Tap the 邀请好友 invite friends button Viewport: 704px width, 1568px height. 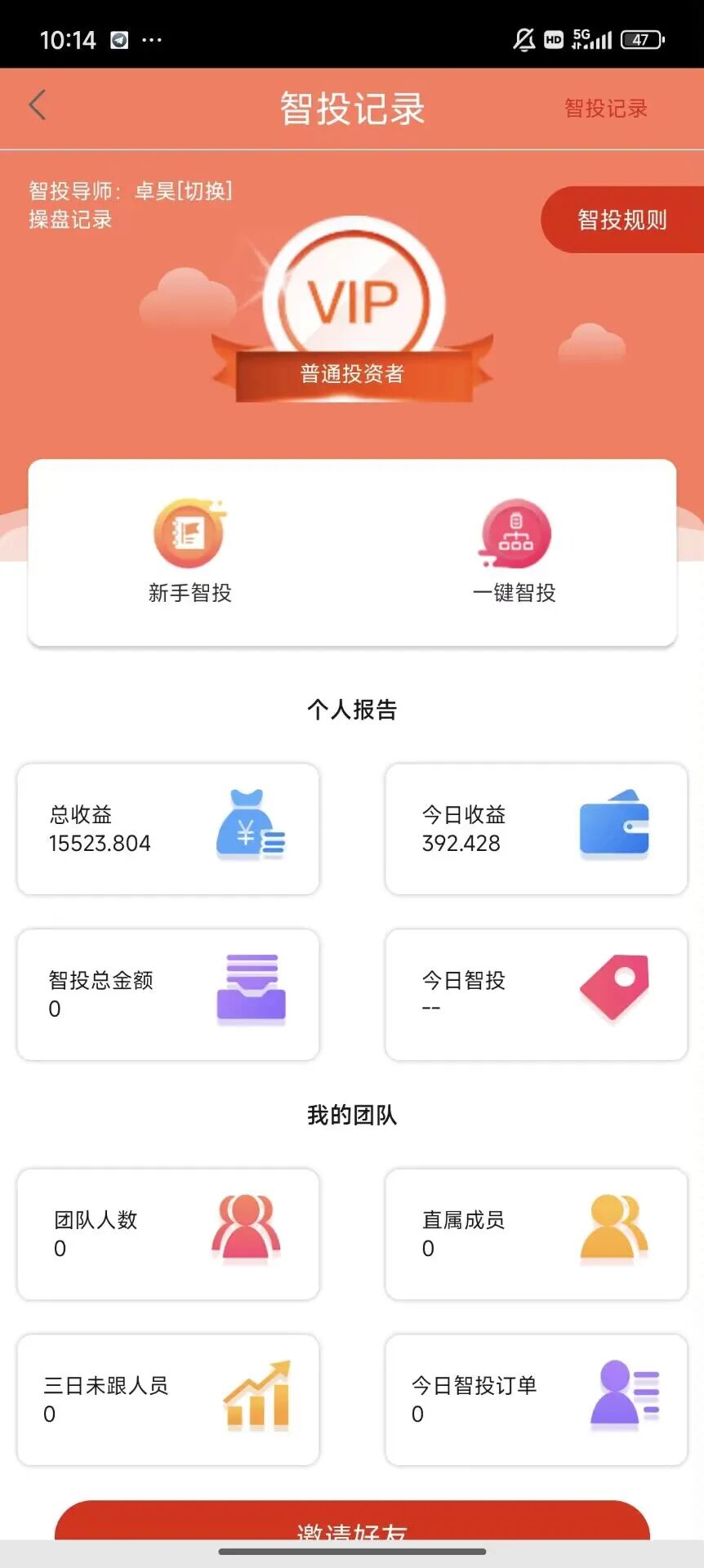click(x=351, y=1530)
